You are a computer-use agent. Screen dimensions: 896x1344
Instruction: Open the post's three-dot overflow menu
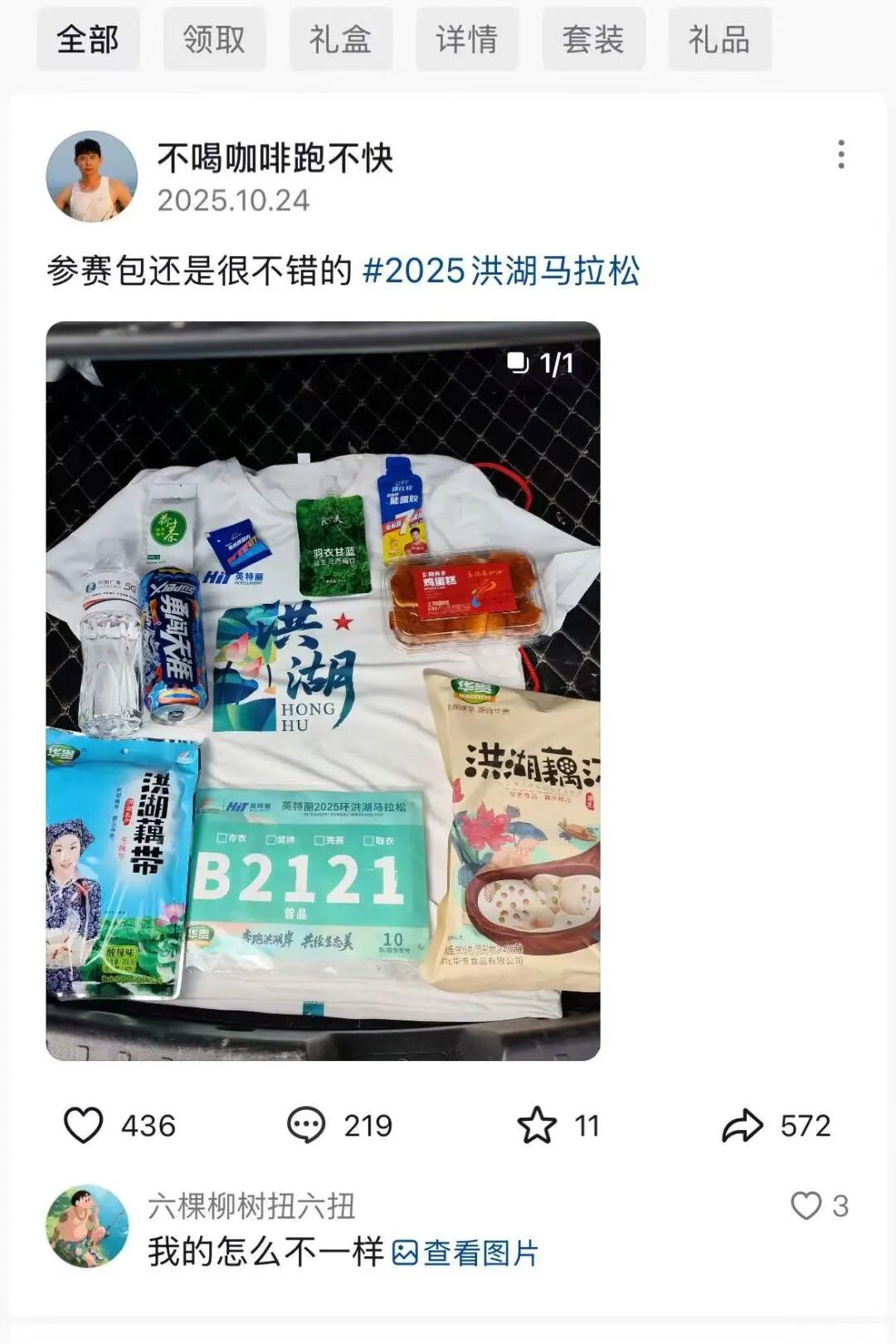tap(841, 154)
